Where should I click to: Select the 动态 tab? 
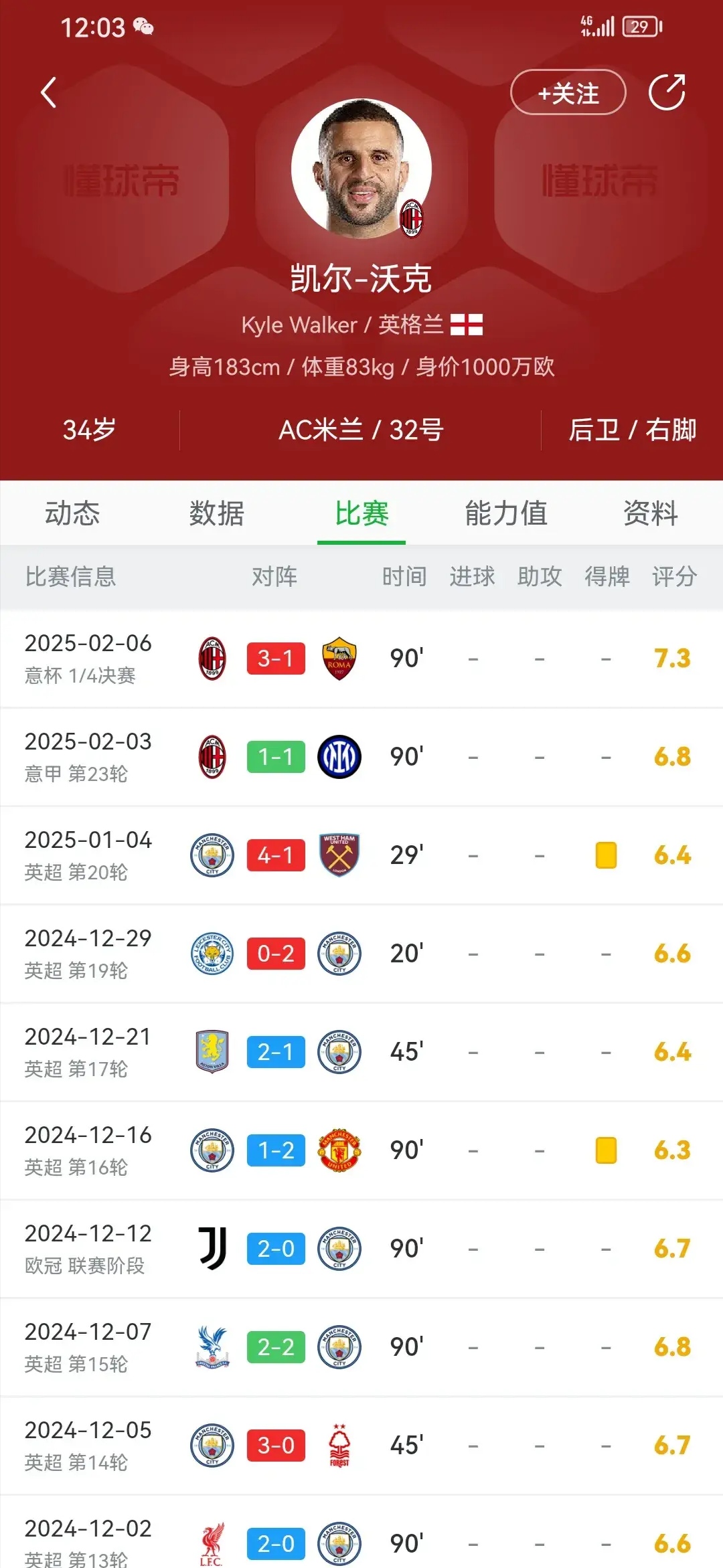[x=72, y=513]
